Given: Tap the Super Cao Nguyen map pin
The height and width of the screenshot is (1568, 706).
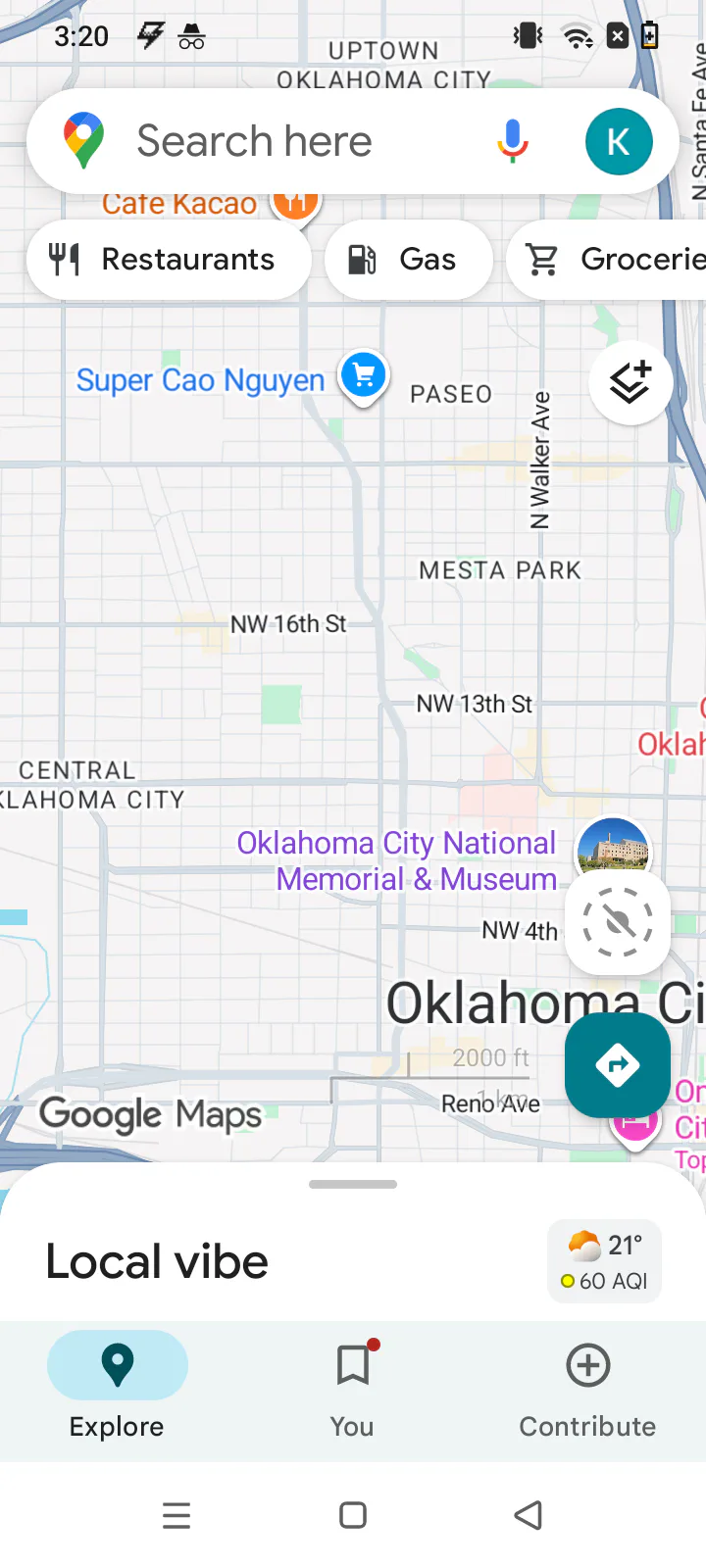Looking at the screenshot, I should point(364,376).
